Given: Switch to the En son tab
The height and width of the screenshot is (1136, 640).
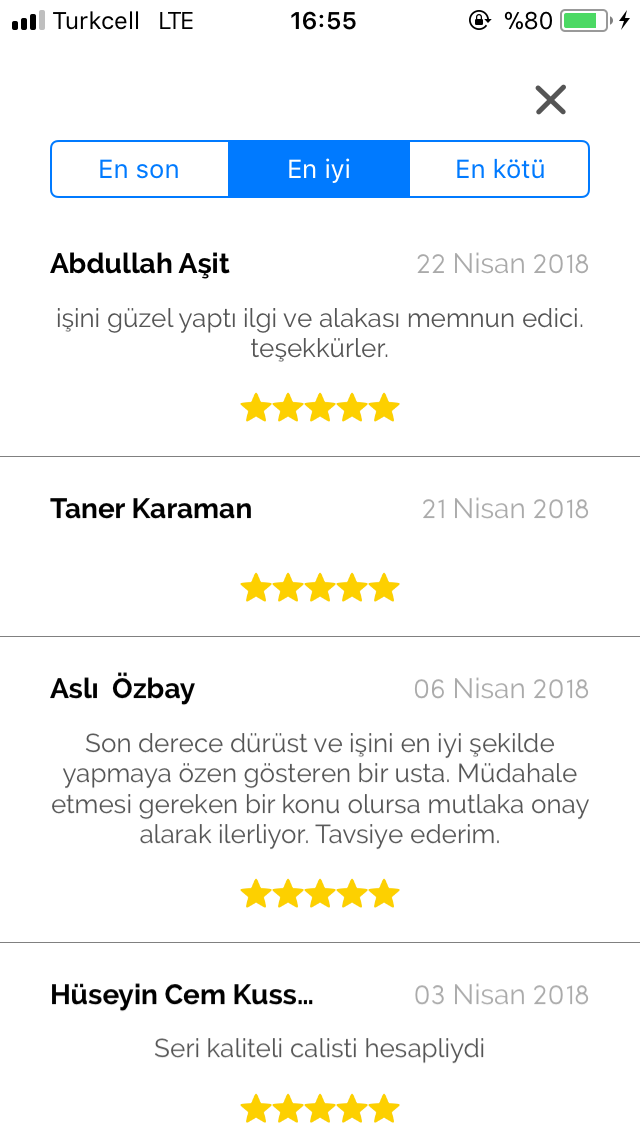Looking at the screenshot, I should pos(139,169).
